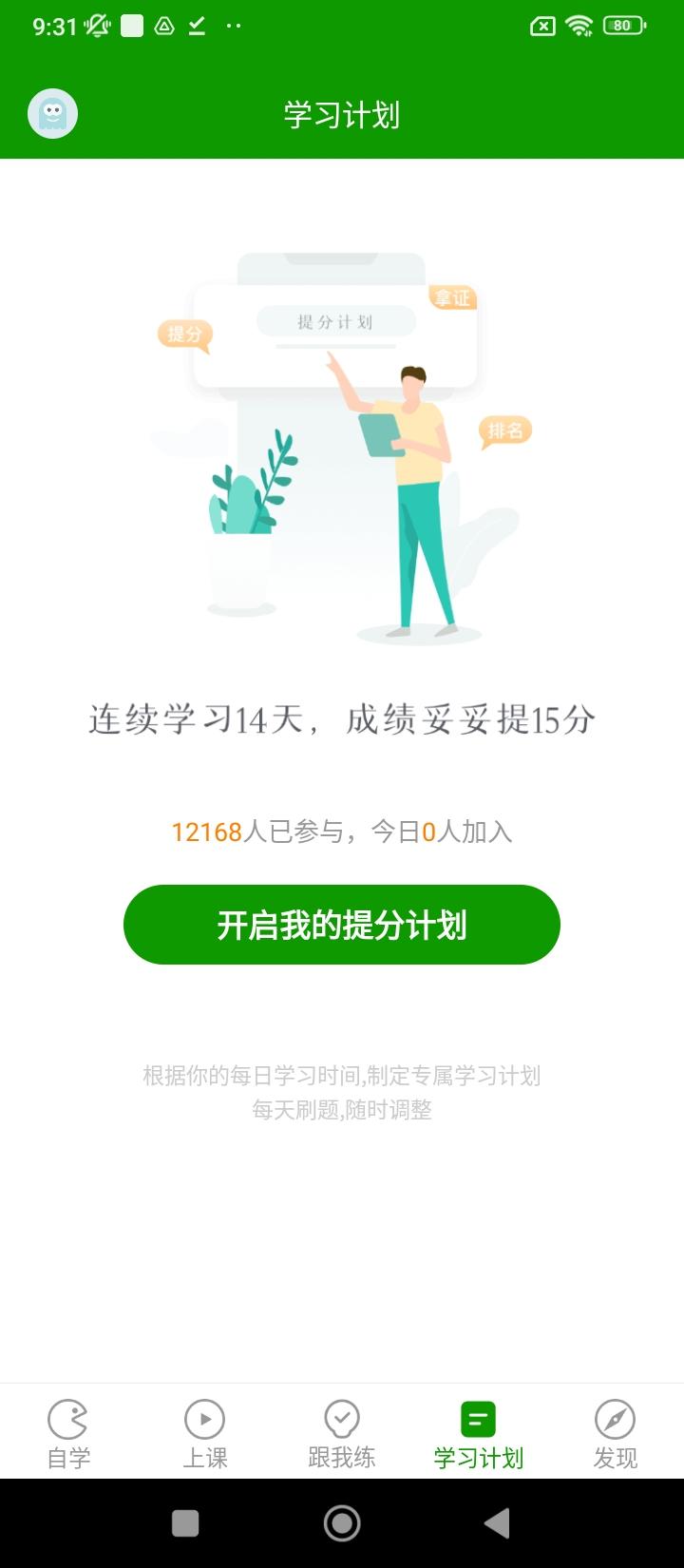Tap the battery indicator showing 80
This screenshot has width=684, height=1568.
click(622, 26)
